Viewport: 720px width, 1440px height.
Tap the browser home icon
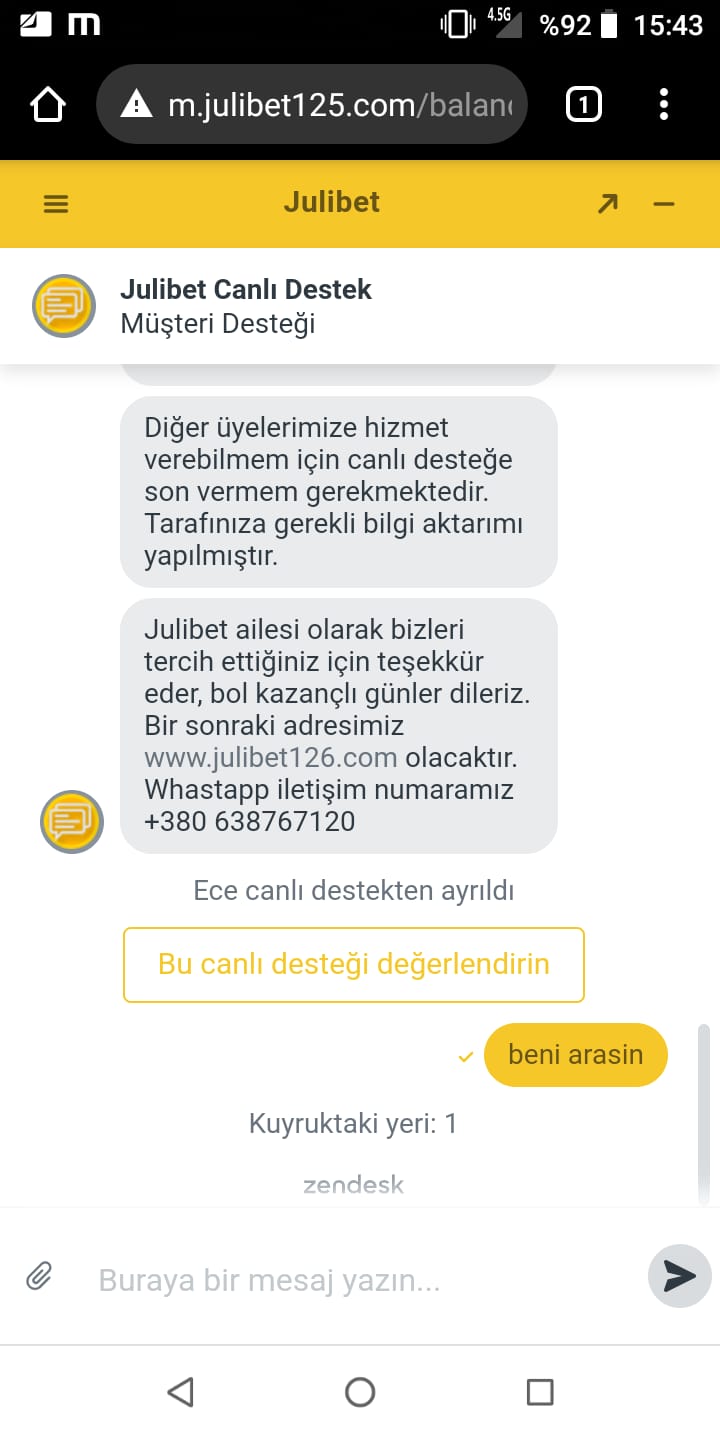tap(48, 104)
